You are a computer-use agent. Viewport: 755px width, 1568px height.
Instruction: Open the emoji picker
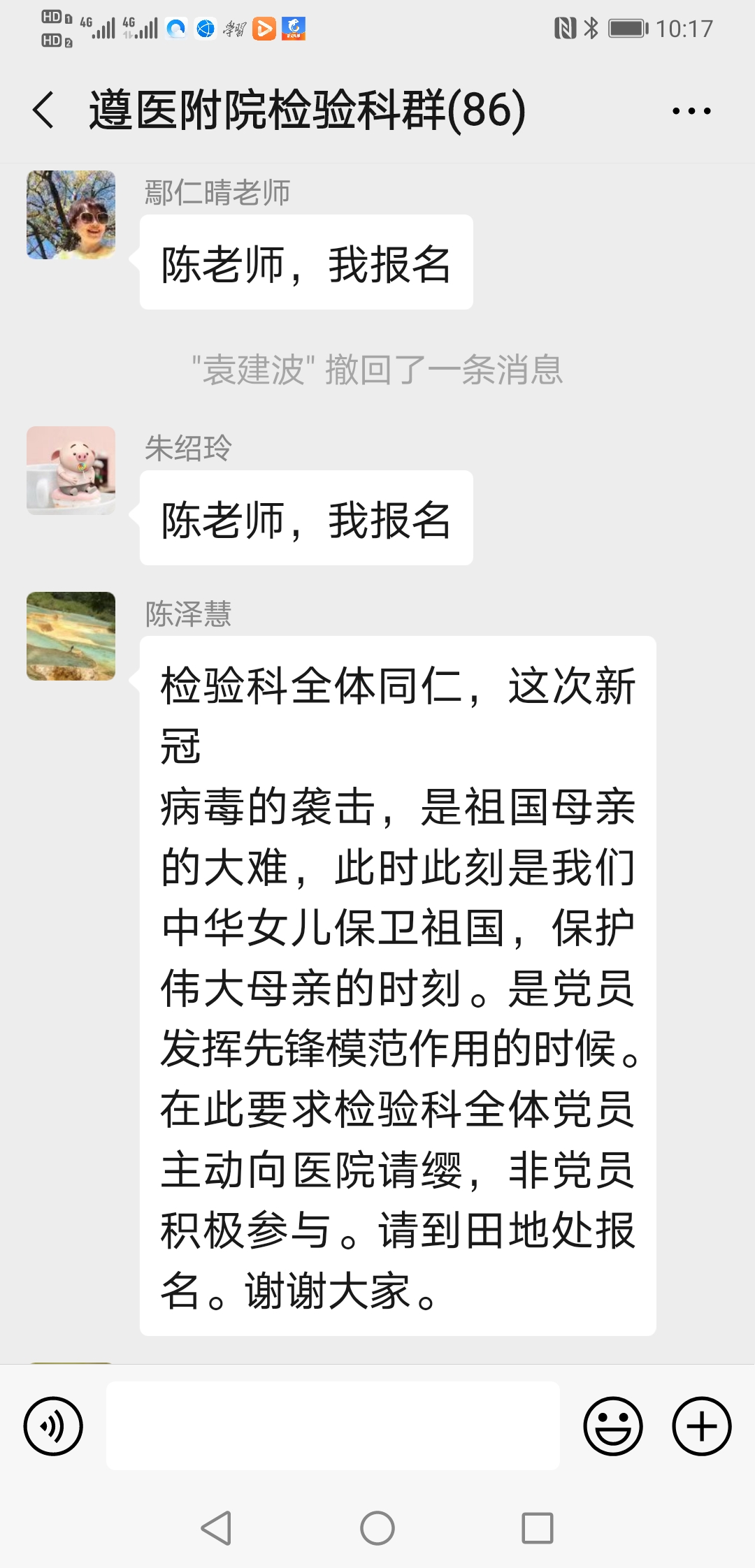(x=613, y=1426)
